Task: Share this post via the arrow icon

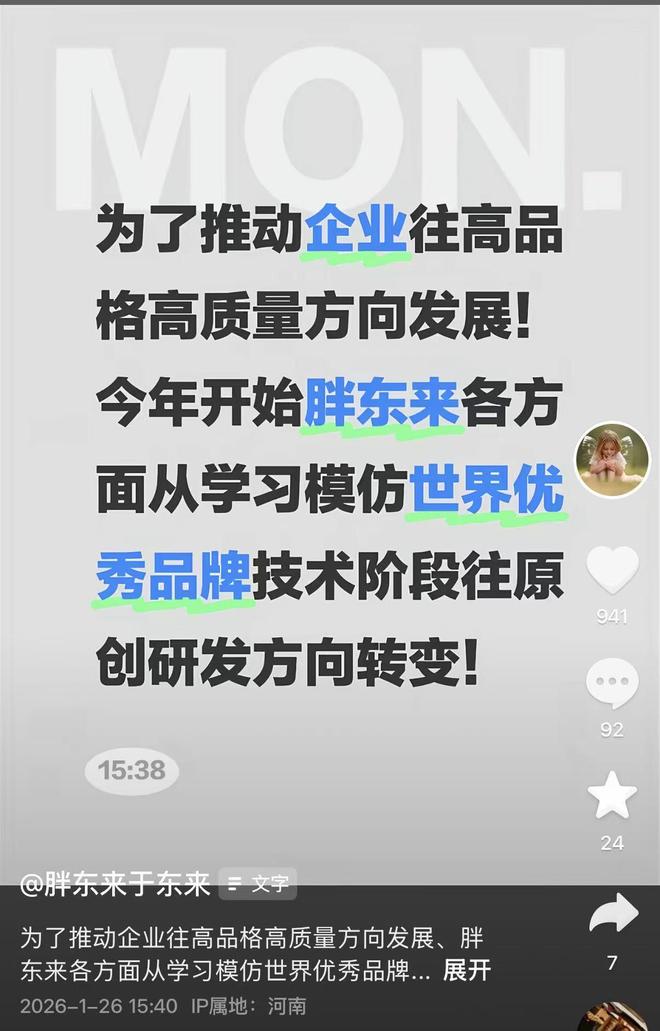Action: 612,914
